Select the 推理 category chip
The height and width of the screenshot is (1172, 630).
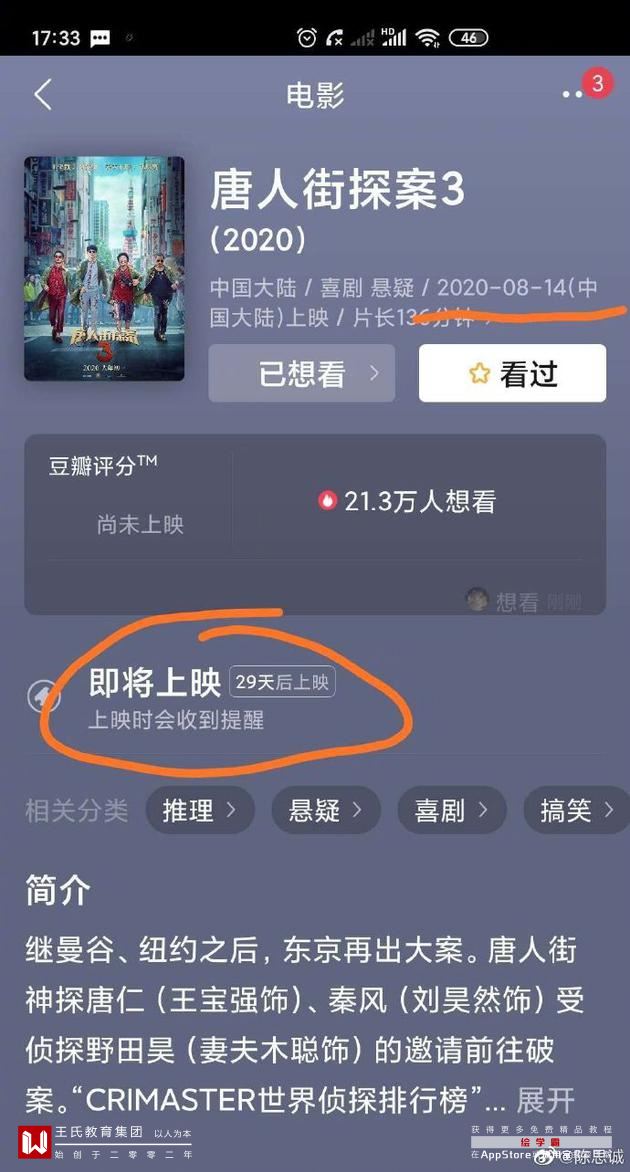click(x=200, y=810)
